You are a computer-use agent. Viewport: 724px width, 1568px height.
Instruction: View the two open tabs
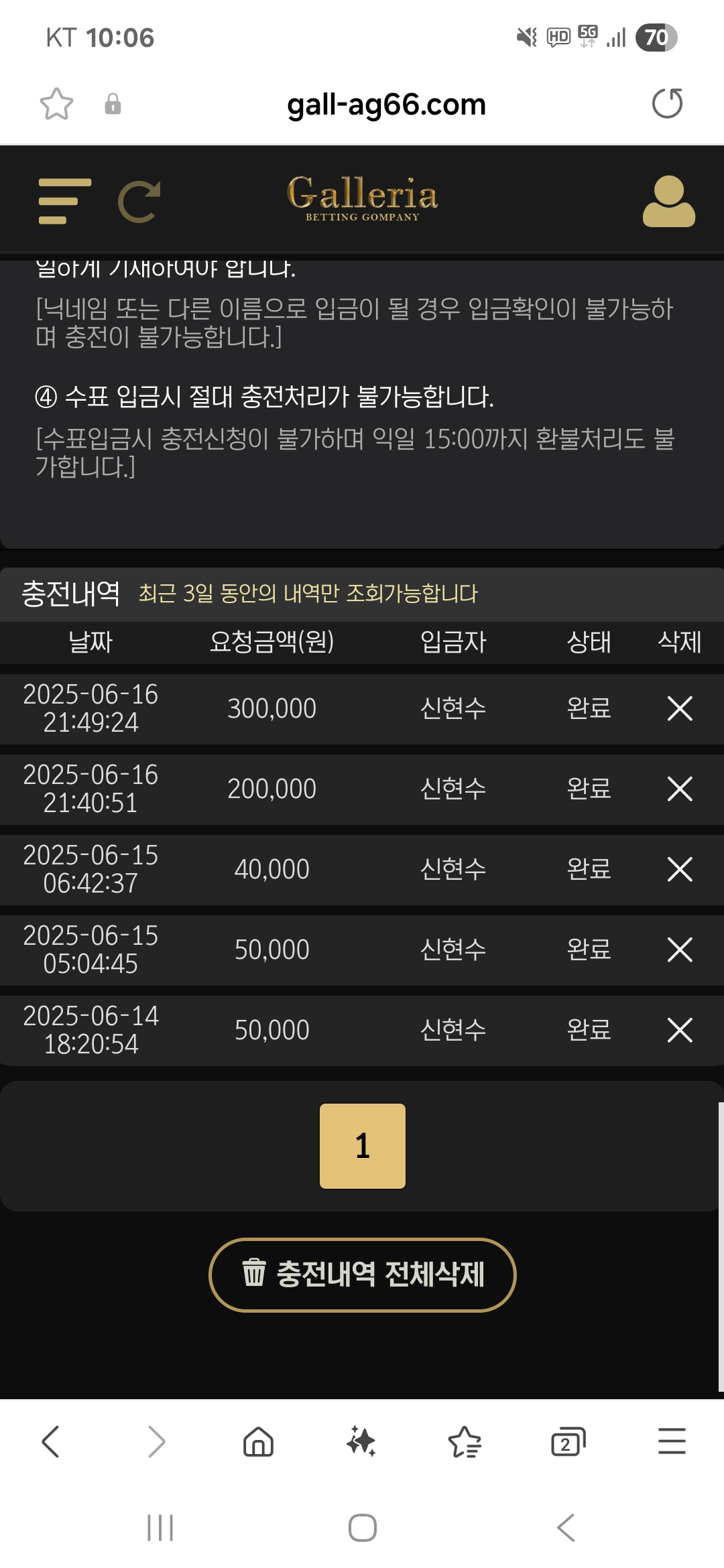point(568,1441)
